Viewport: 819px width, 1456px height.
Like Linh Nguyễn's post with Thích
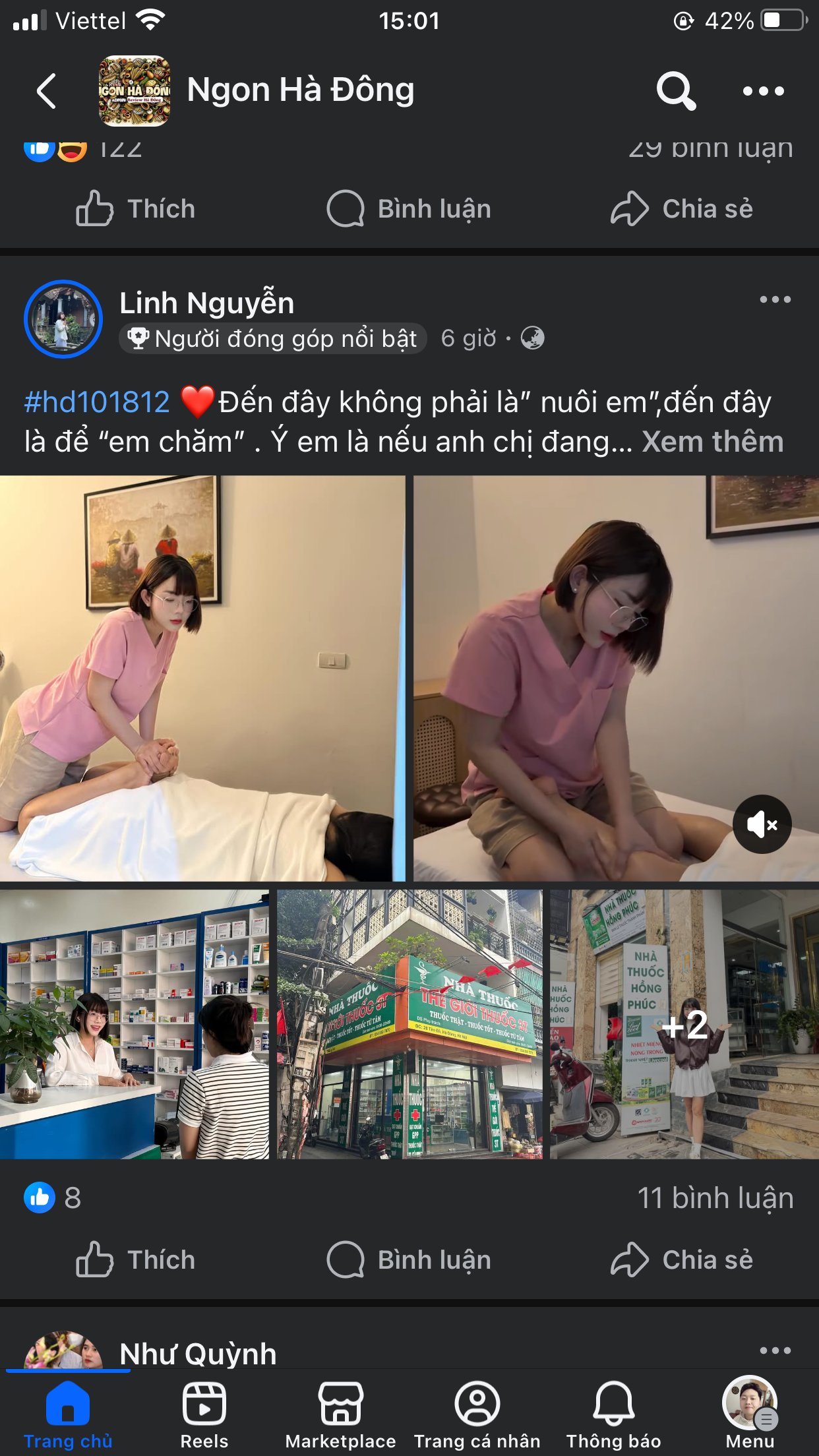[136, 1259]
